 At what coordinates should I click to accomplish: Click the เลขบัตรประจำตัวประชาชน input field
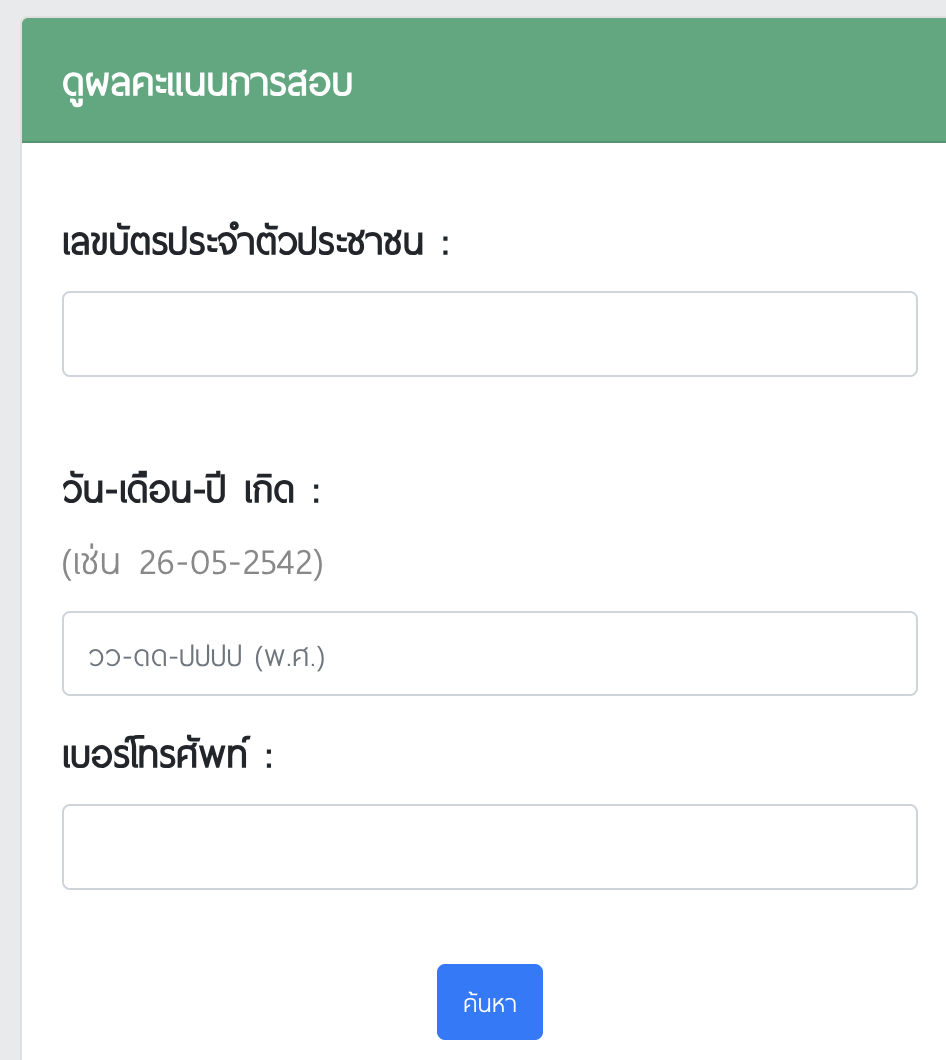click(x=489, y=333)
